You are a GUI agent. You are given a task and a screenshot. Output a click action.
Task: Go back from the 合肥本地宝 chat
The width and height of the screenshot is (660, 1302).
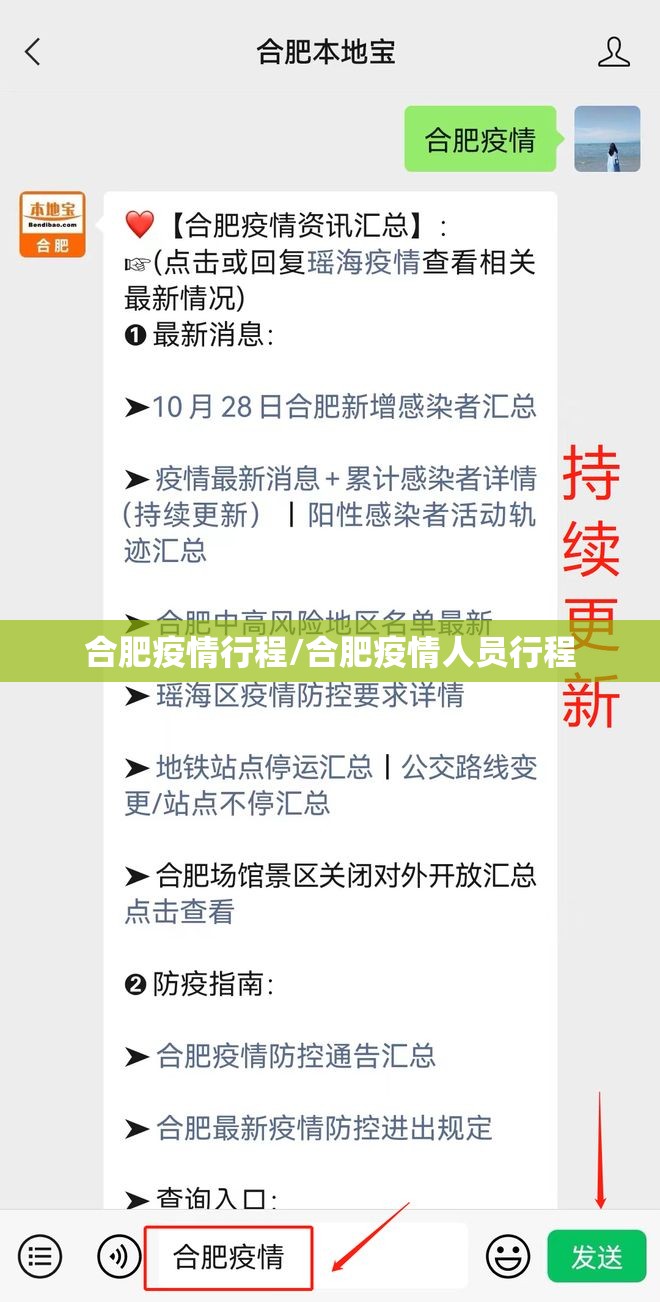coord(33,52)
